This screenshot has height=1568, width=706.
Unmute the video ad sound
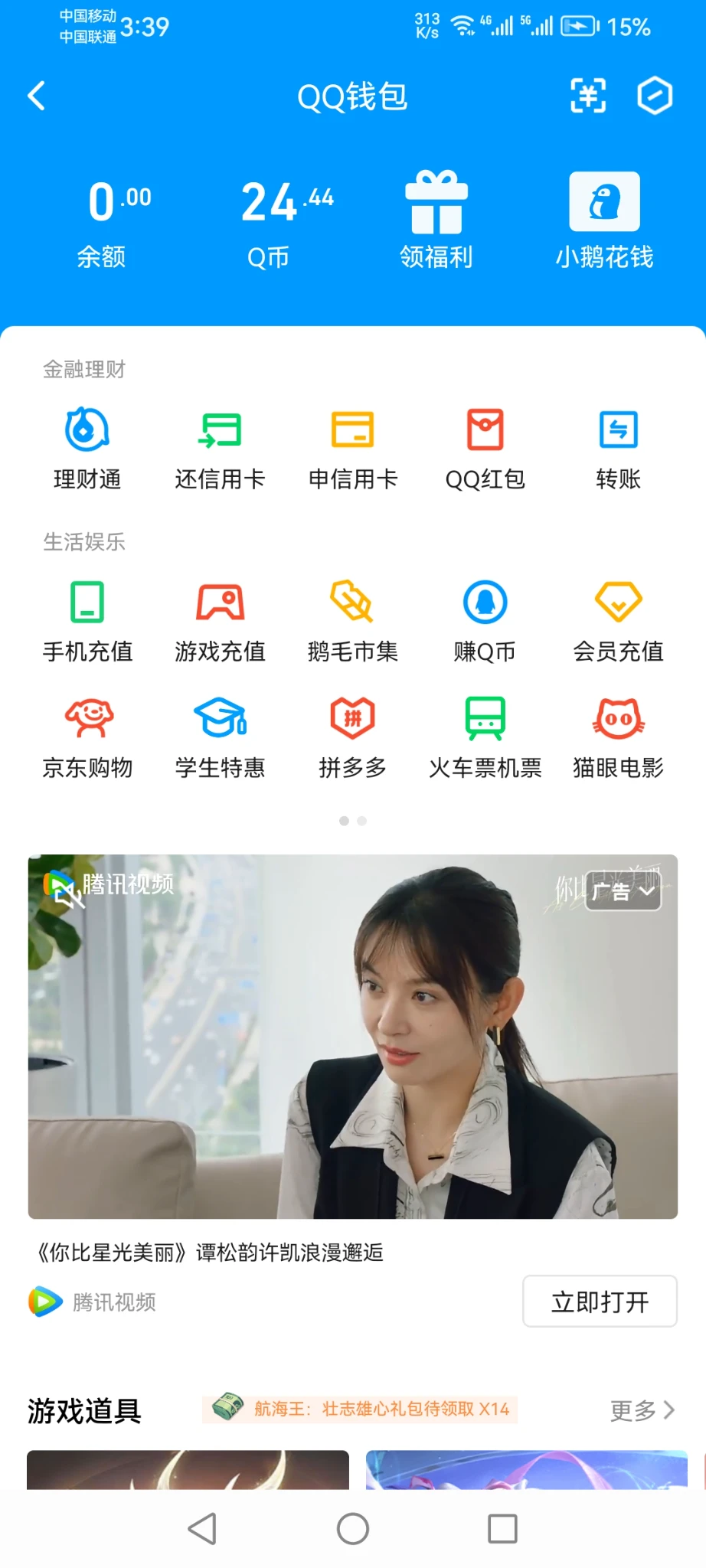tap(67, 894)
